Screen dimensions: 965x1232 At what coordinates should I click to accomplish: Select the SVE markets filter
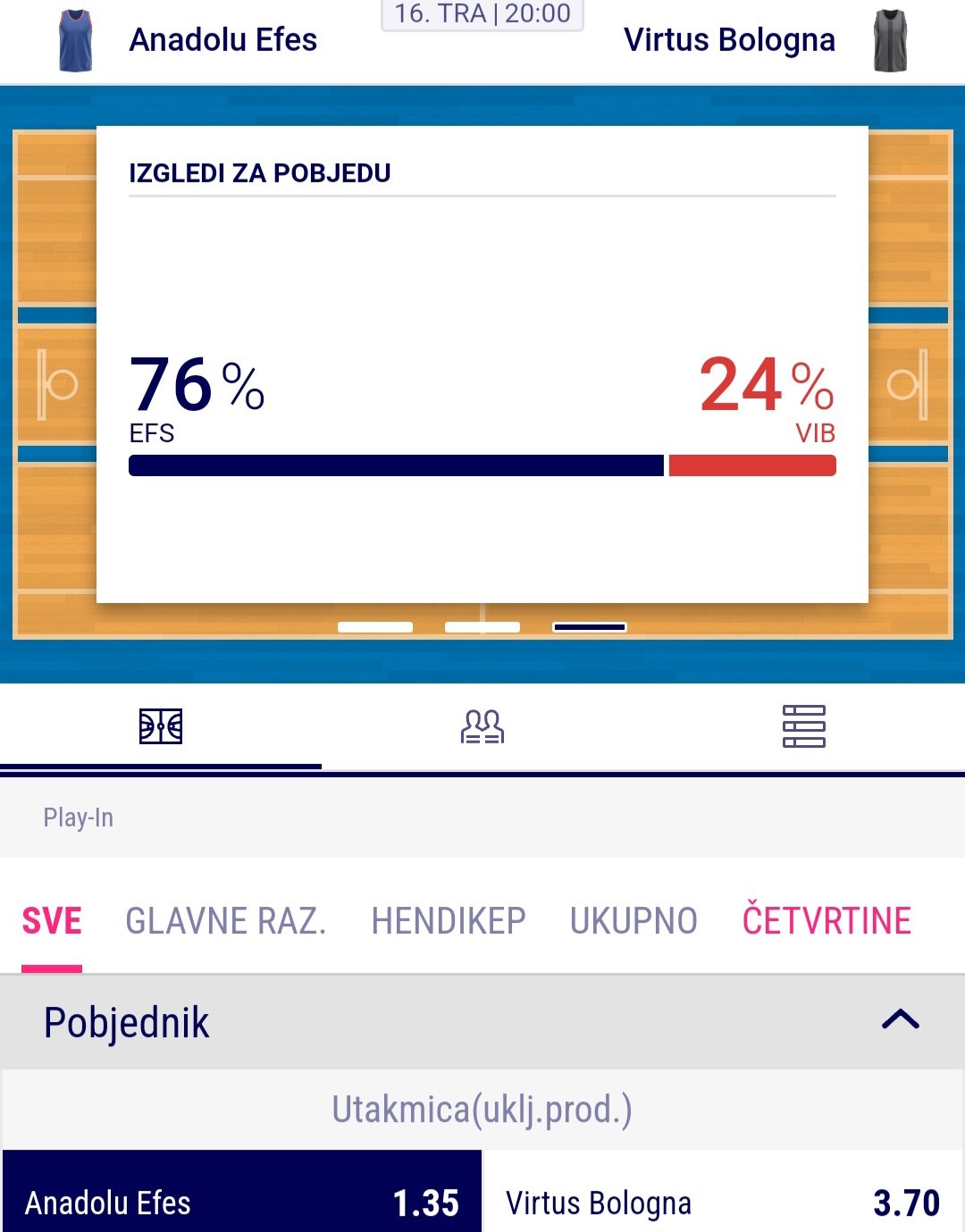click(52, 921)
